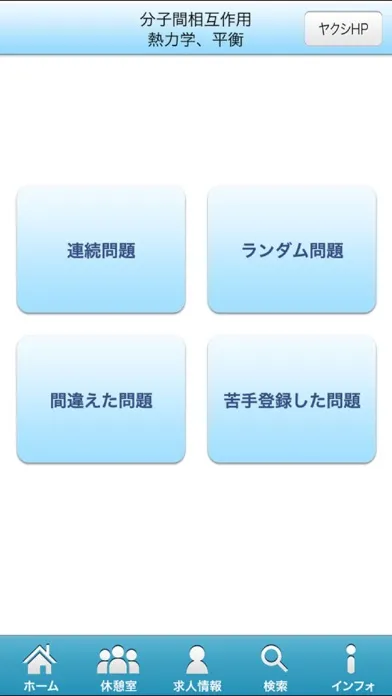Open the ヤクシHP button

343,28
